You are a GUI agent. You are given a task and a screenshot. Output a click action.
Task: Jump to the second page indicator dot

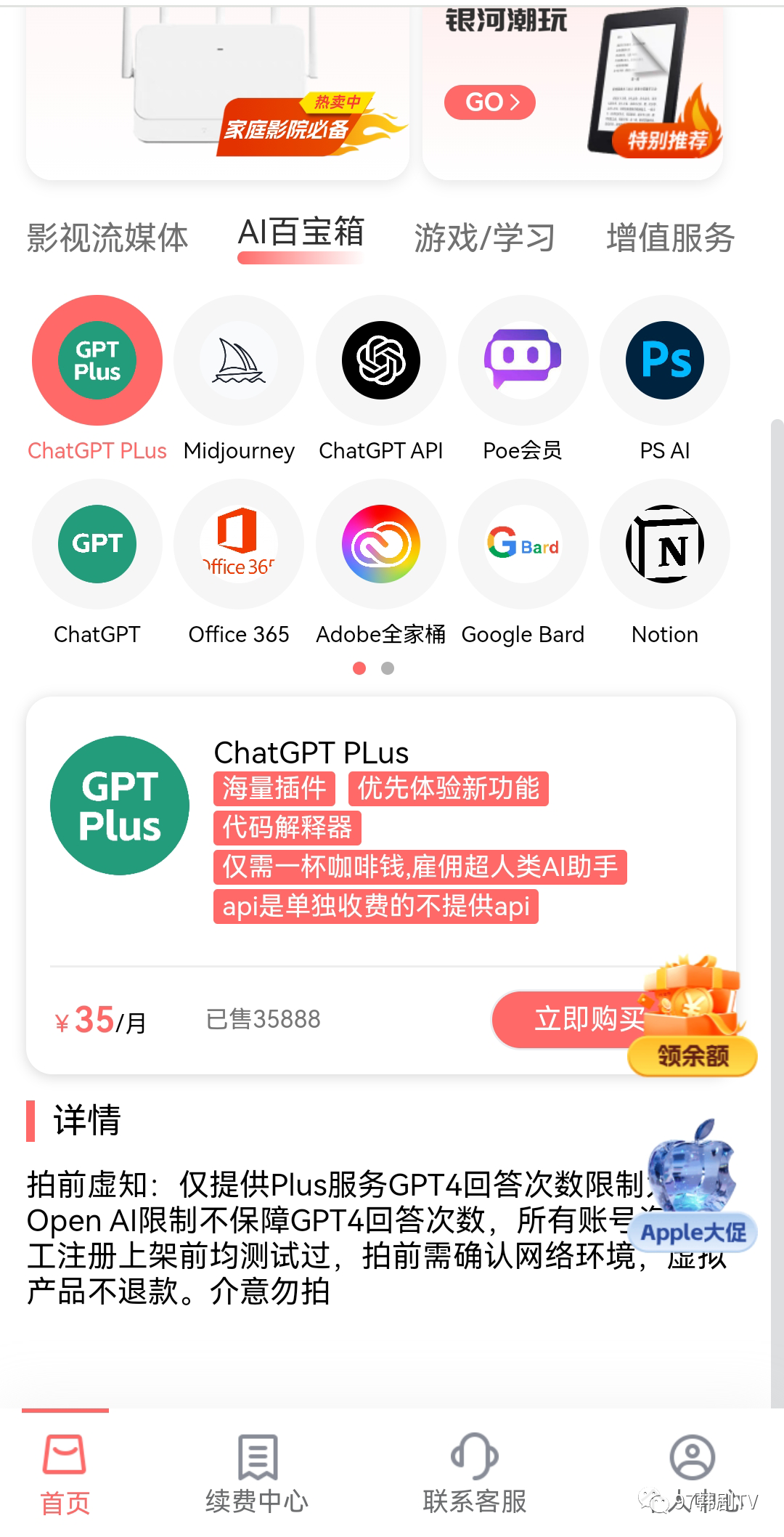(388, 668)
